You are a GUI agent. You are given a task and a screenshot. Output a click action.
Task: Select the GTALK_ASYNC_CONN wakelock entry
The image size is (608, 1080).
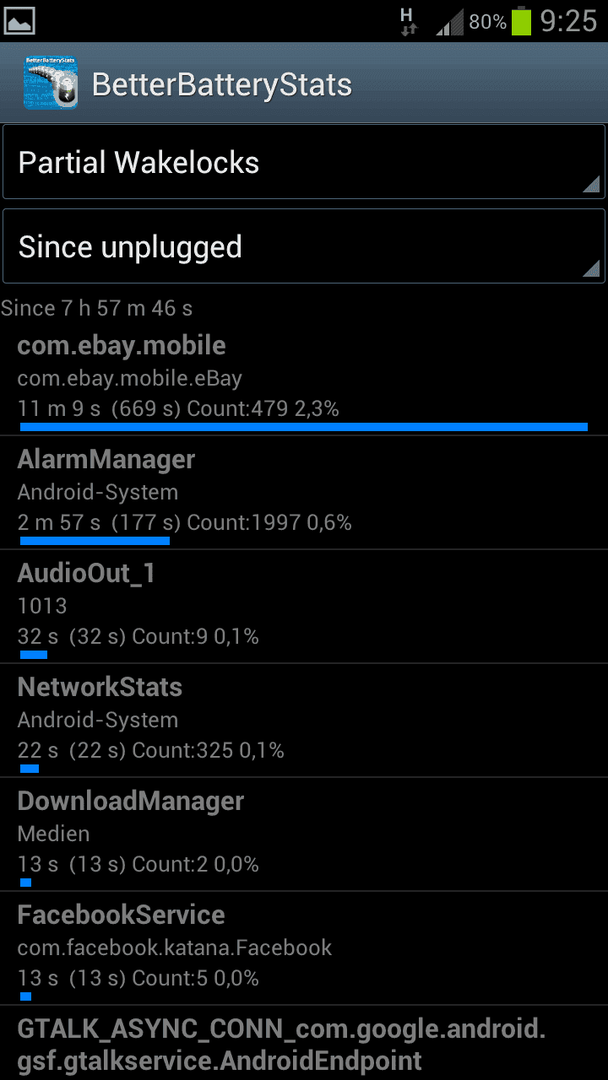[304, 1043]
